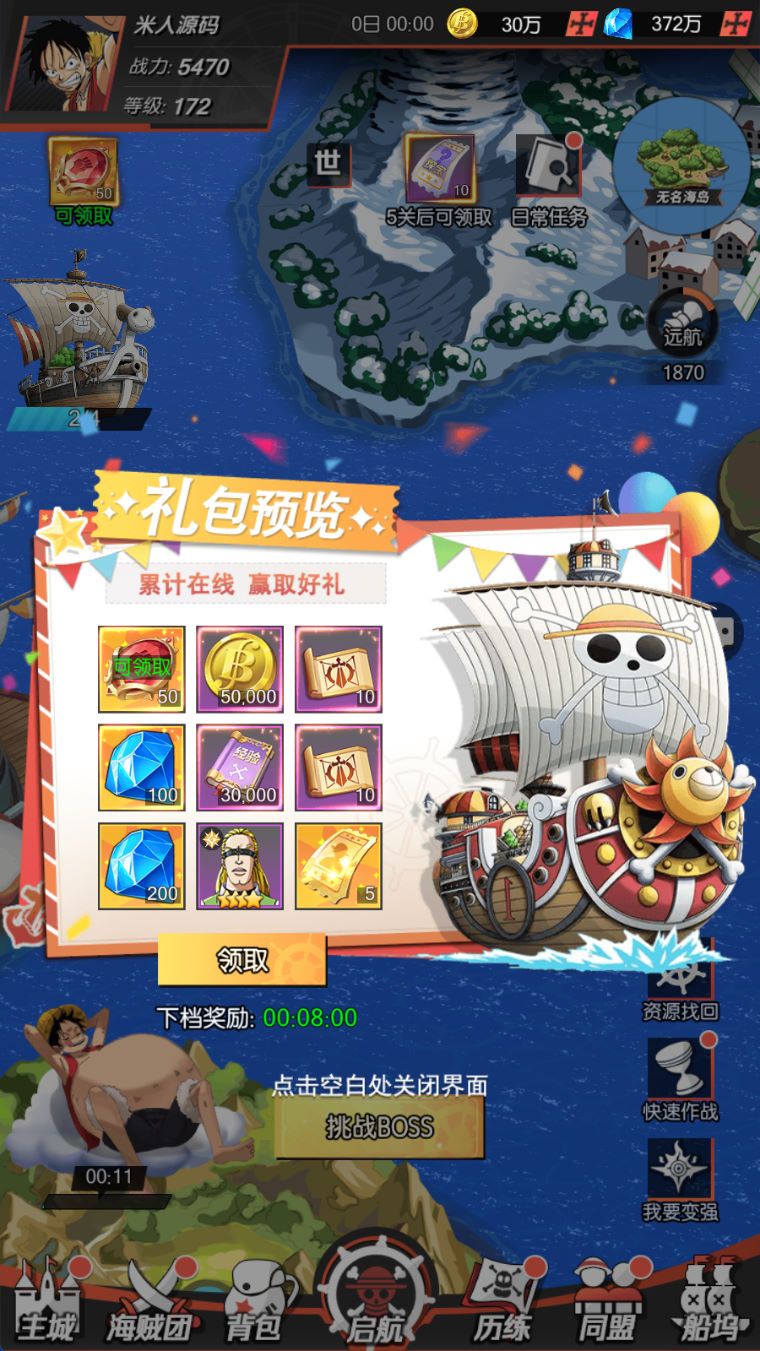
Task: Add more diamonds with plus button
Action: tap(735, 24)
